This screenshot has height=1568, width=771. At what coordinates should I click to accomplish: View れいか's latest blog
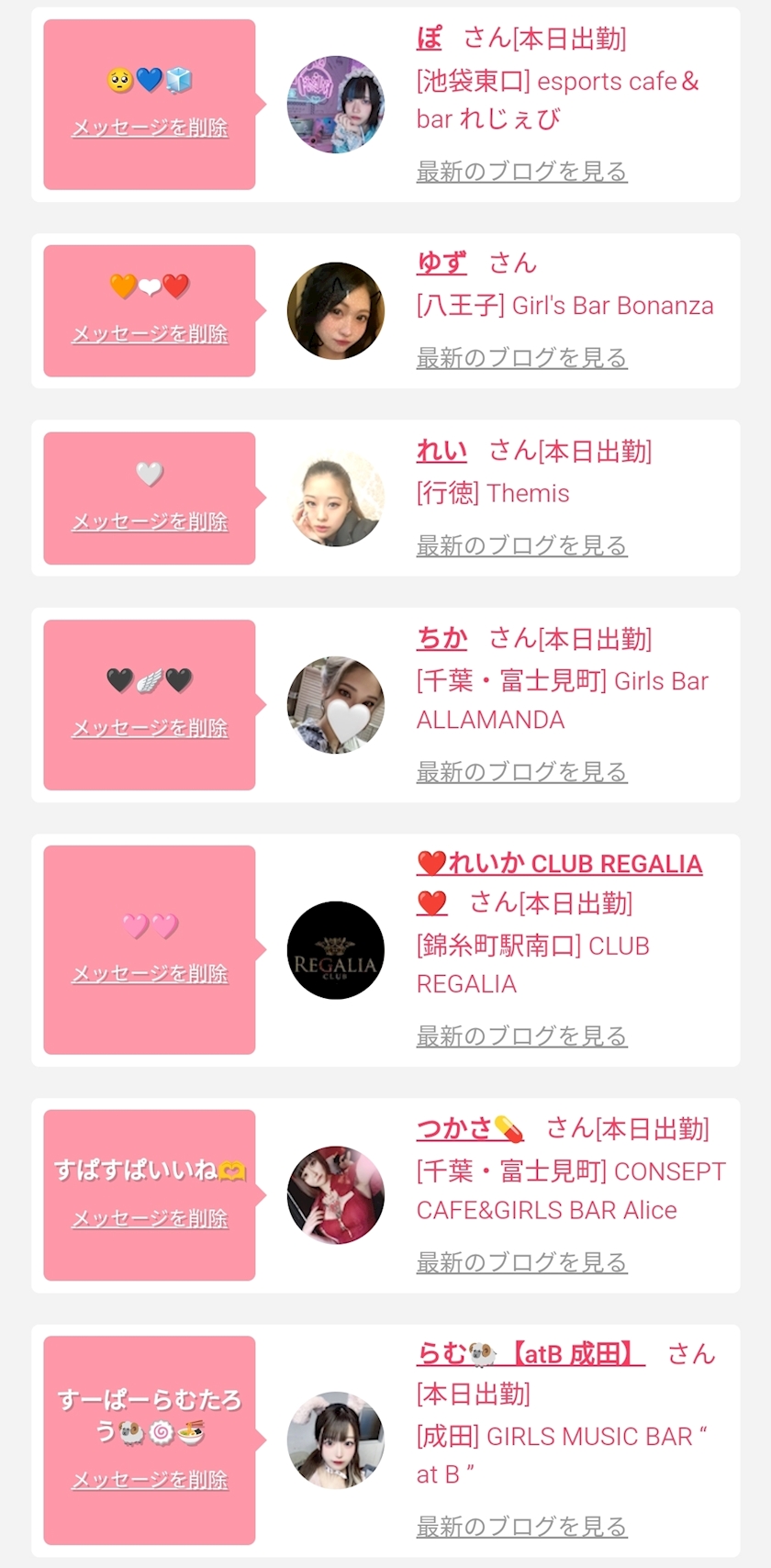point(521,1036)
